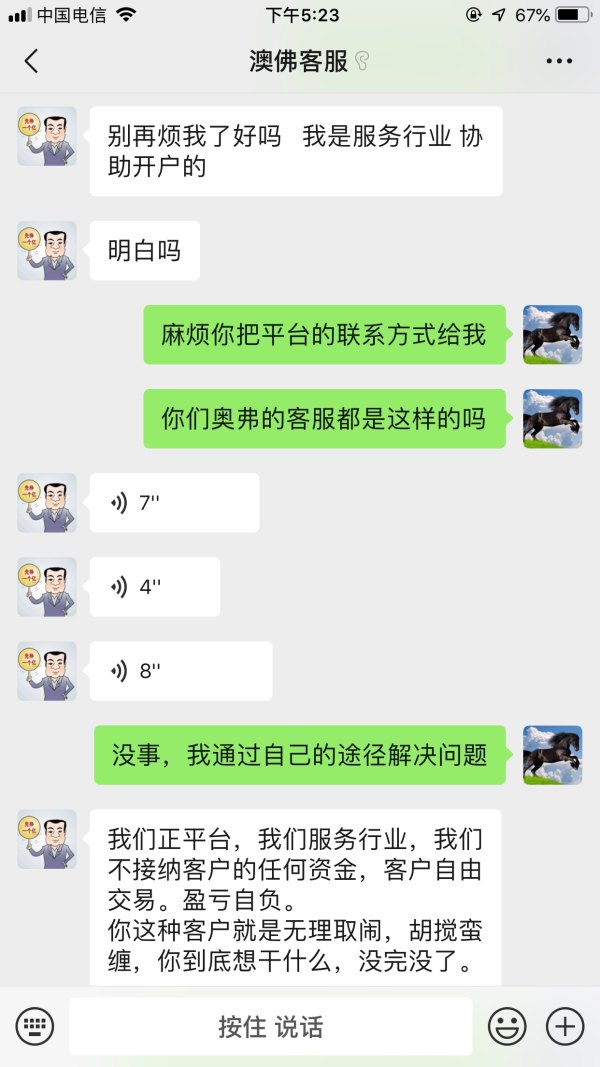Open the plus attachments menu
Screen dimensions: 600x1067
pos(565,1026)
